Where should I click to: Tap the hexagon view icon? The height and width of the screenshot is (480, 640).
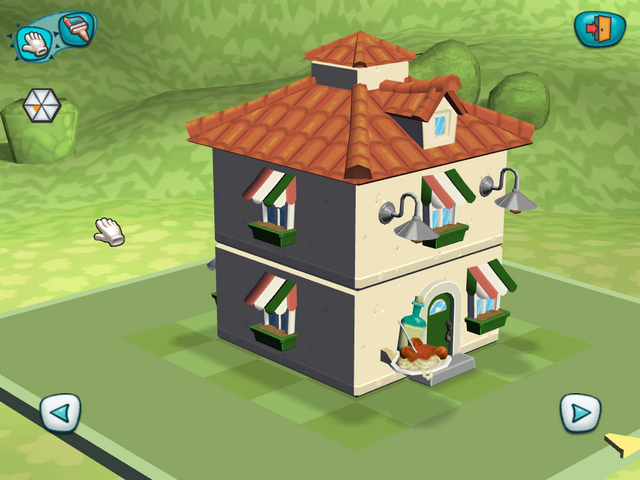point(42,103)
